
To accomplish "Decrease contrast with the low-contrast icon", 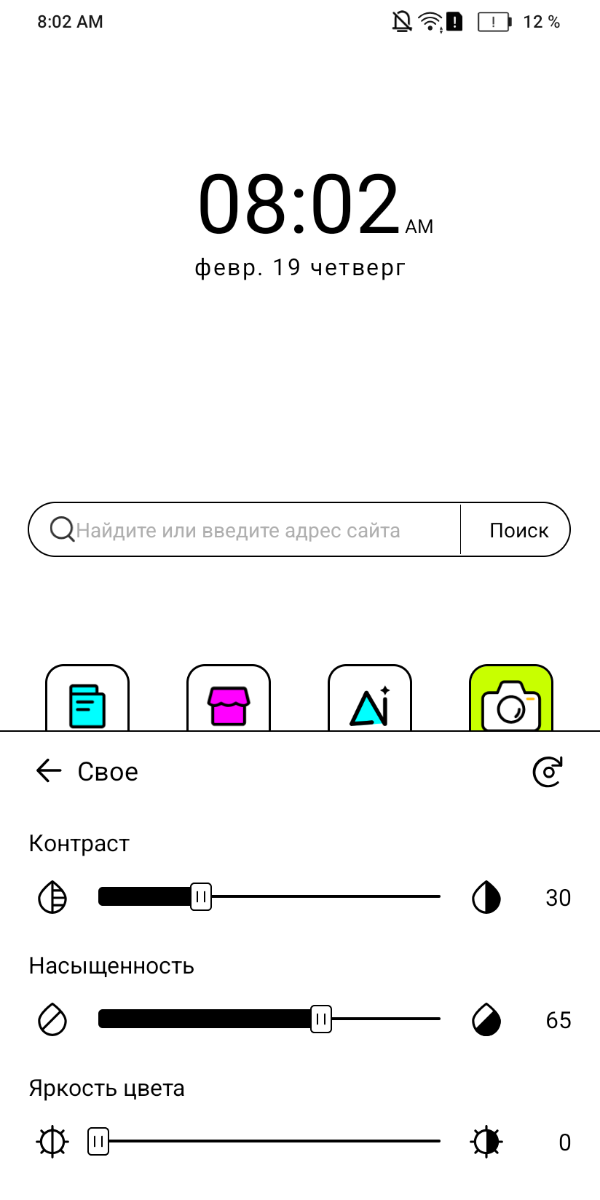I will [x=52, y=898].
